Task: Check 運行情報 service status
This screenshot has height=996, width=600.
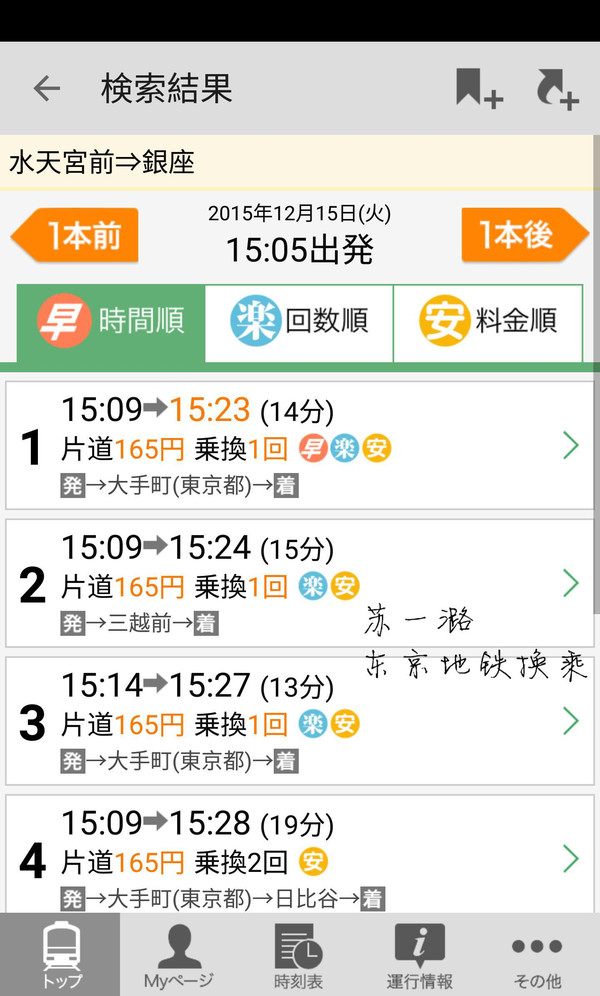Action: 419,955
